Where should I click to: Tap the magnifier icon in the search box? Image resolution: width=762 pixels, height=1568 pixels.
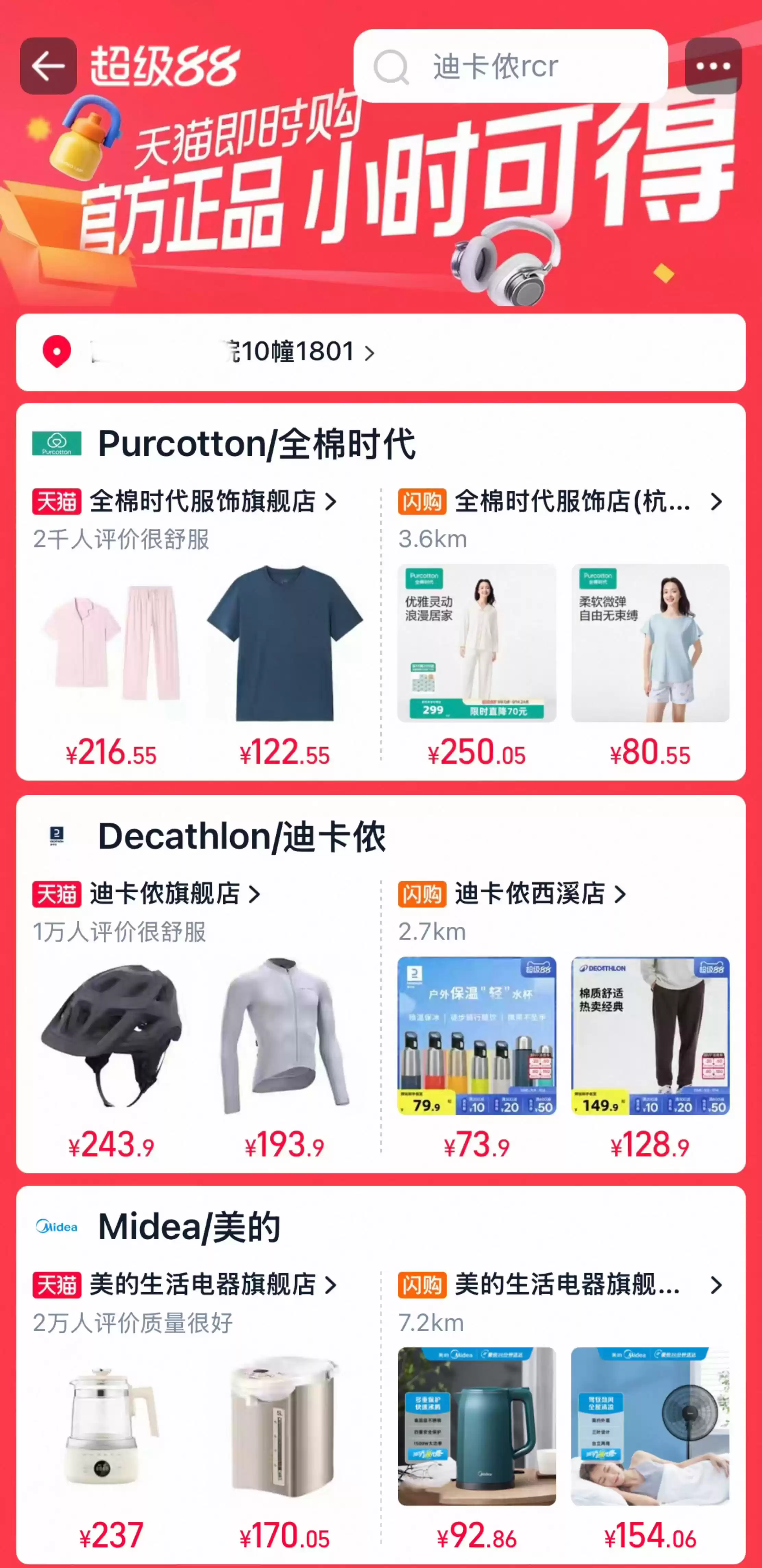pyautogui.click(x=393, y=68)
